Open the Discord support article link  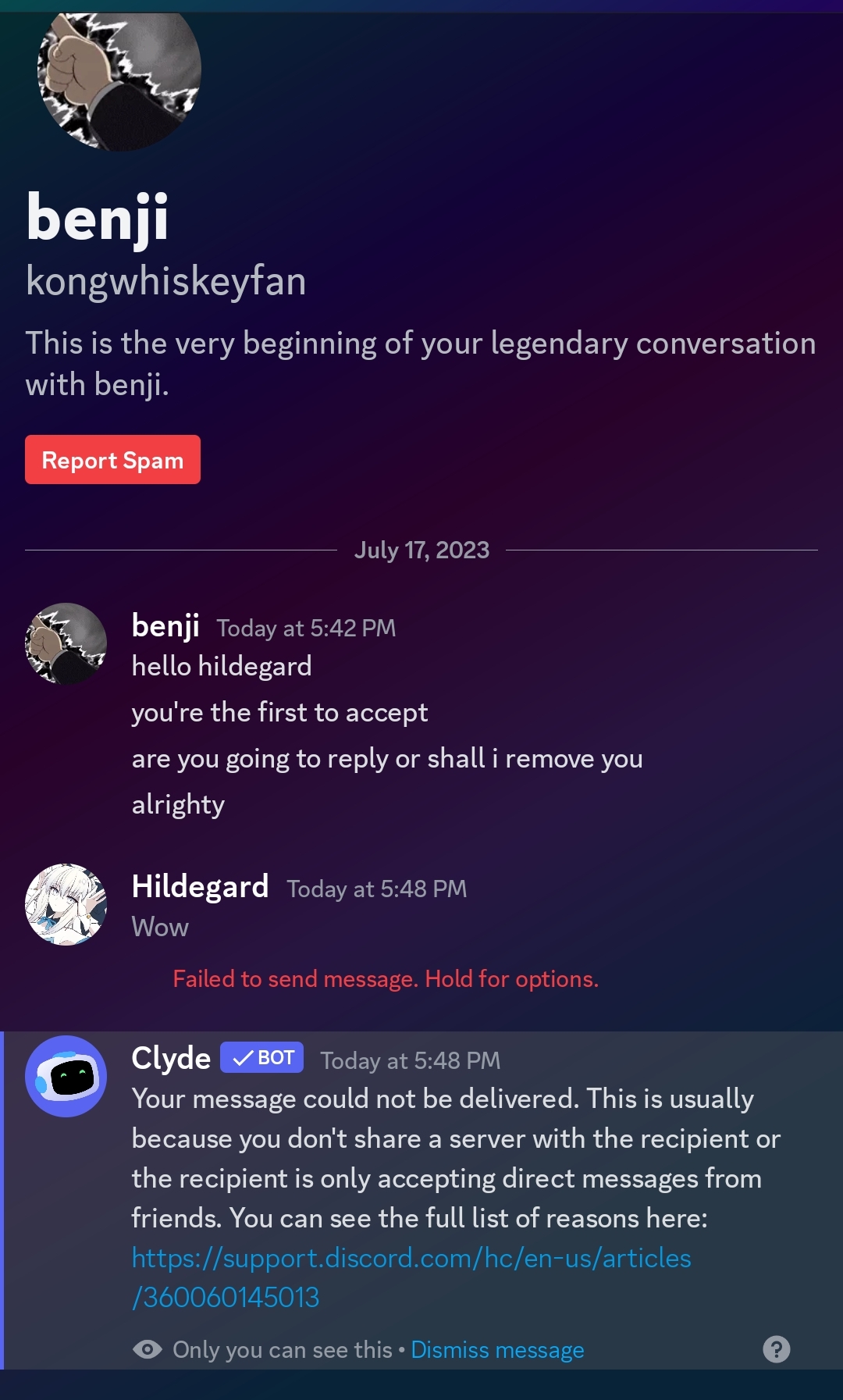tap(411, 1277)
